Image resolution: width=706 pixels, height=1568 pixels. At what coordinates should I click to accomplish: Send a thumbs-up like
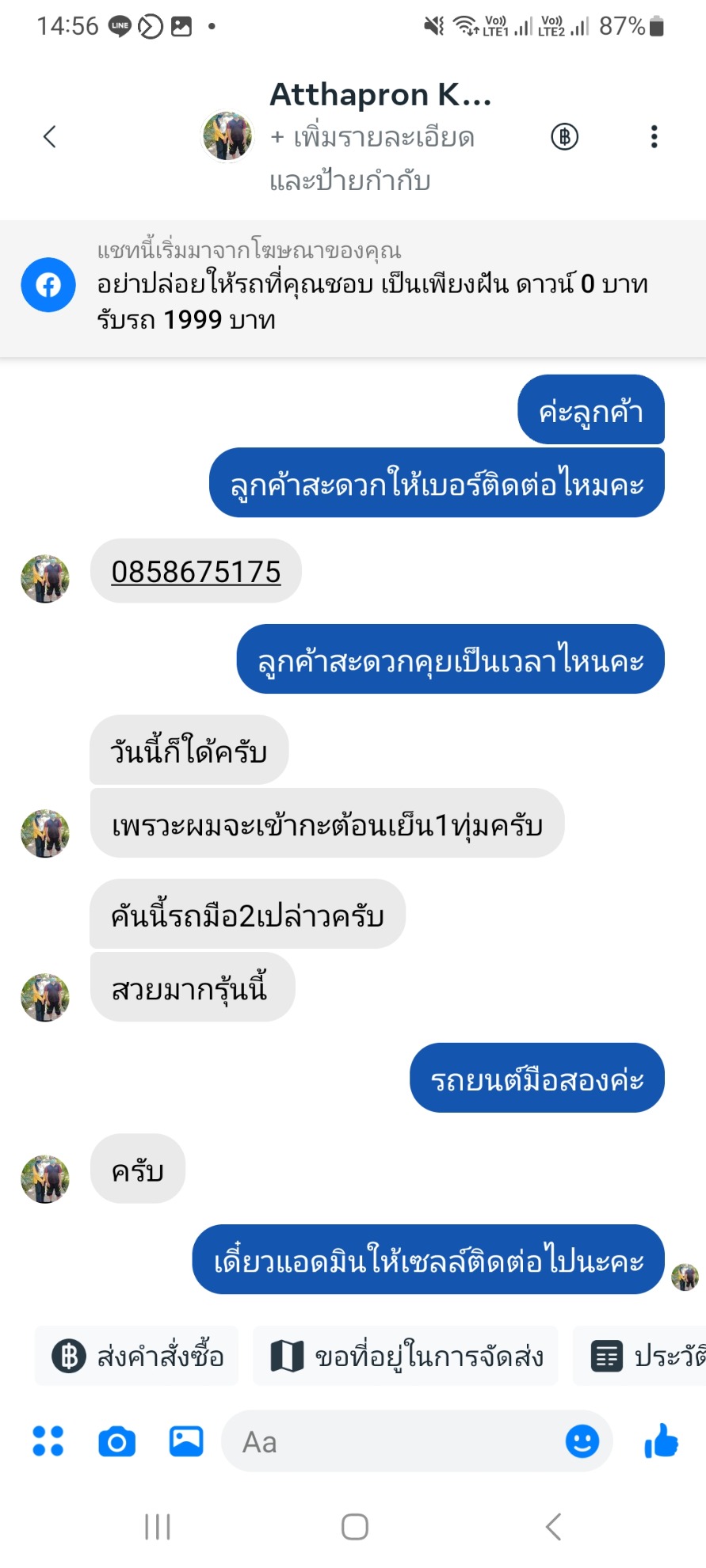(661, 1441)
